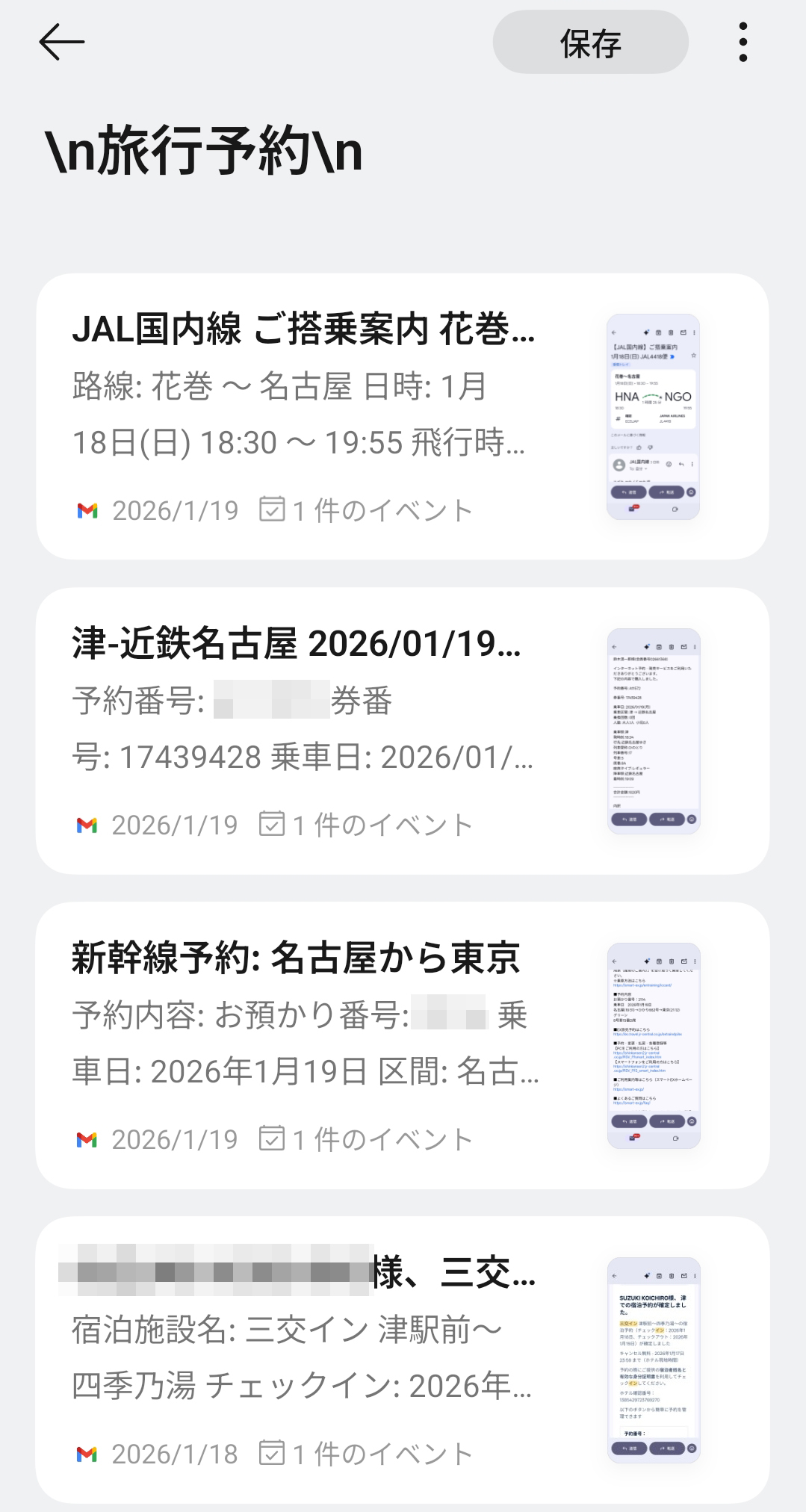Tap the 保存 button

click(x=590, y=43)
